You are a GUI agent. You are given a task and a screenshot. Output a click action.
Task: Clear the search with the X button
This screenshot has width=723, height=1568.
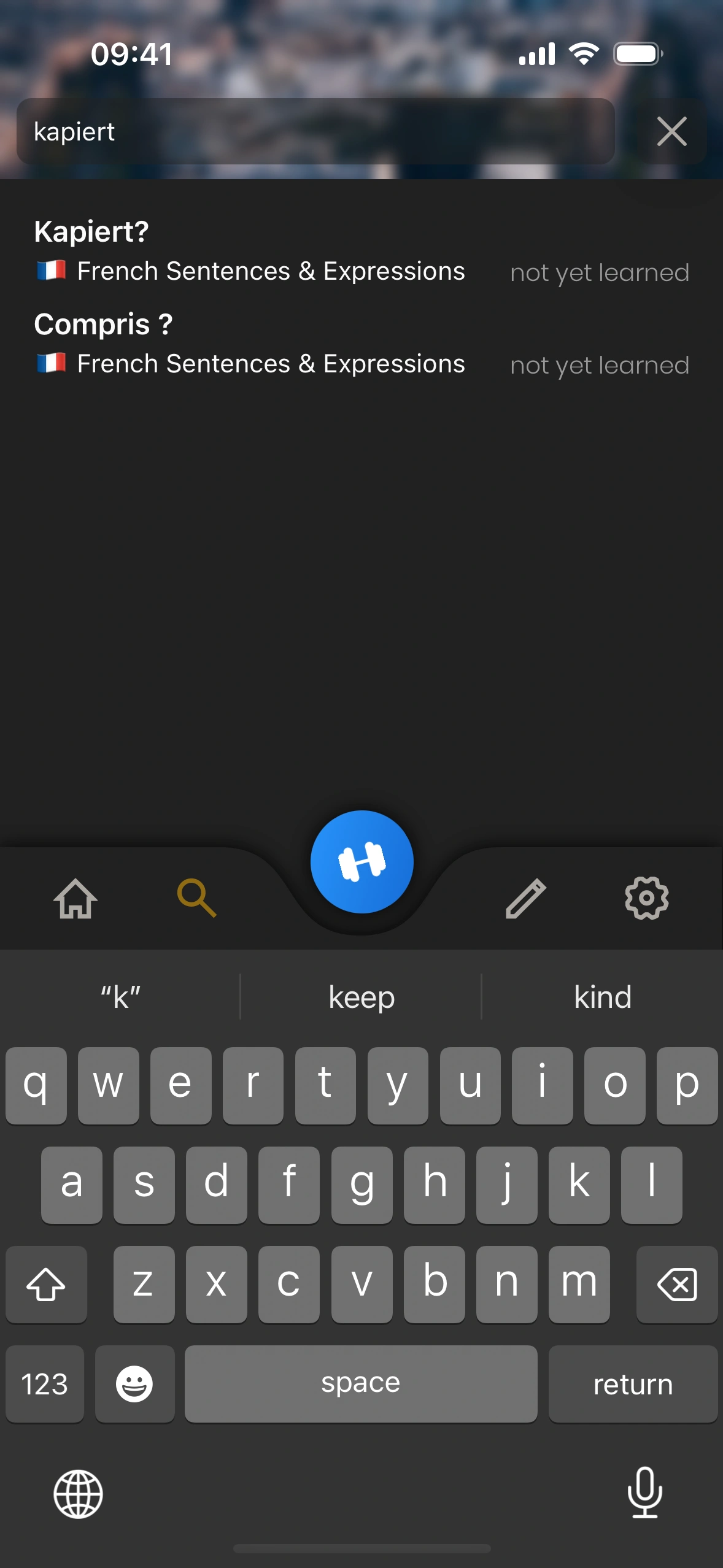[671, 131]
